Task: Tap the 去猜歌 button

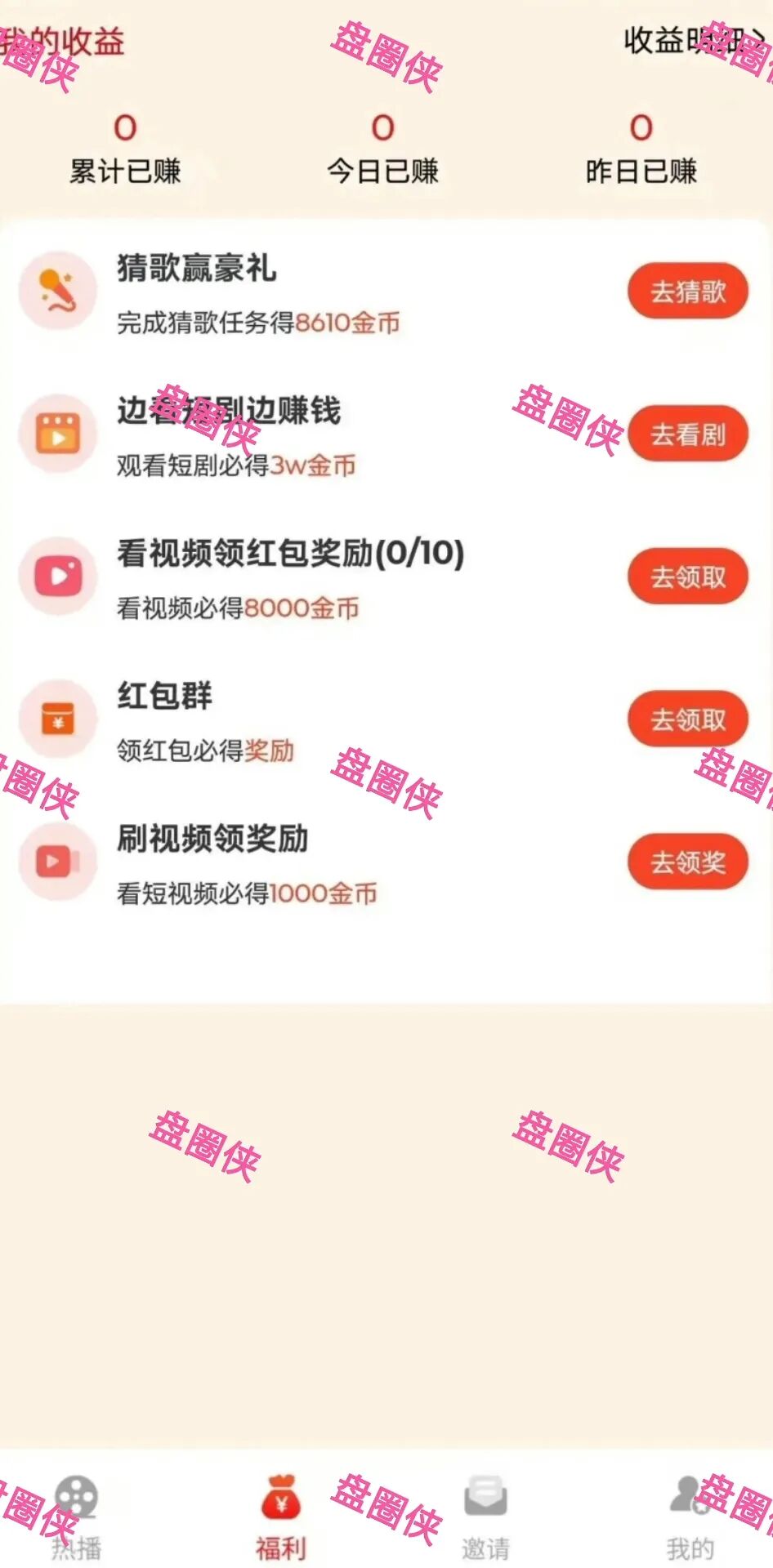Action: 687,292
